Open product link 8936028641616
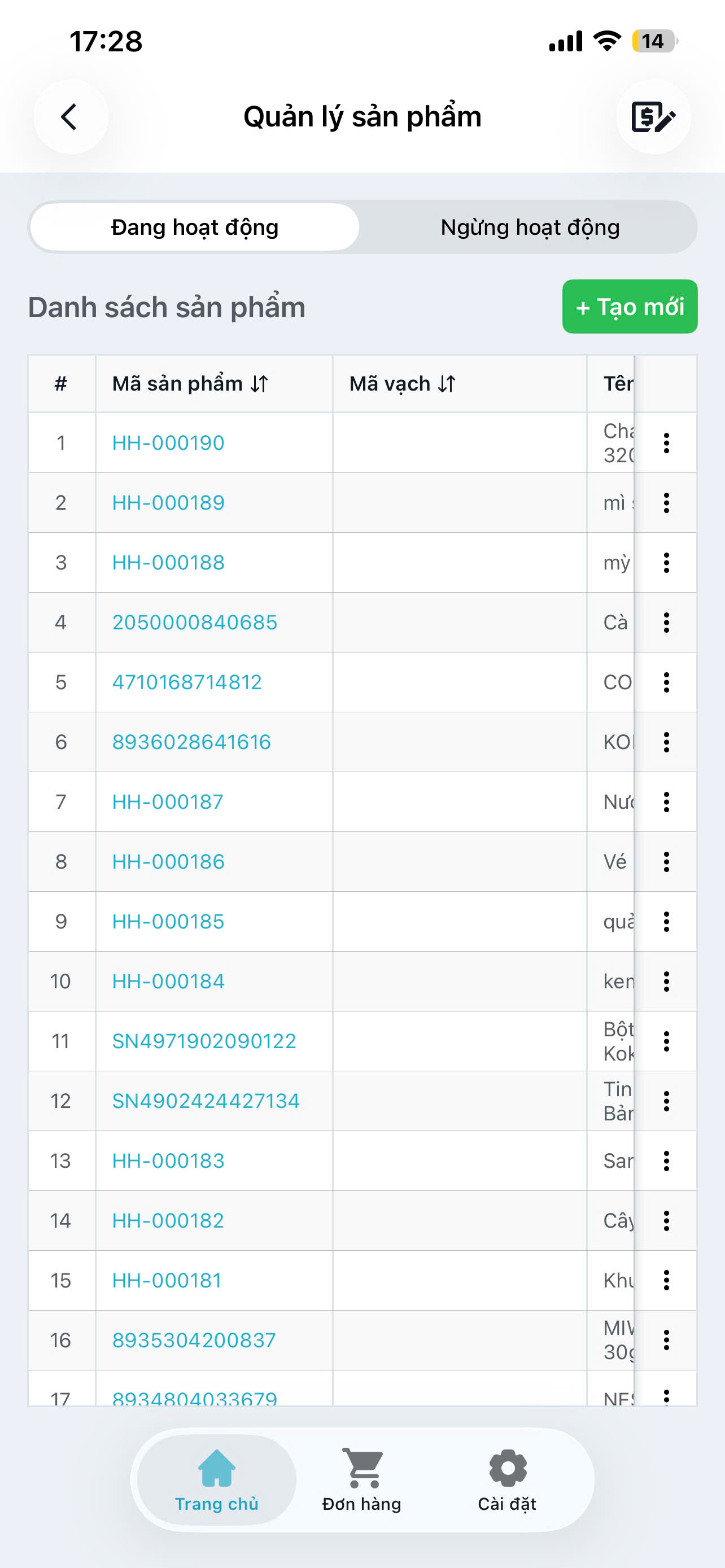725x1568 pixels. click(191, 742)
